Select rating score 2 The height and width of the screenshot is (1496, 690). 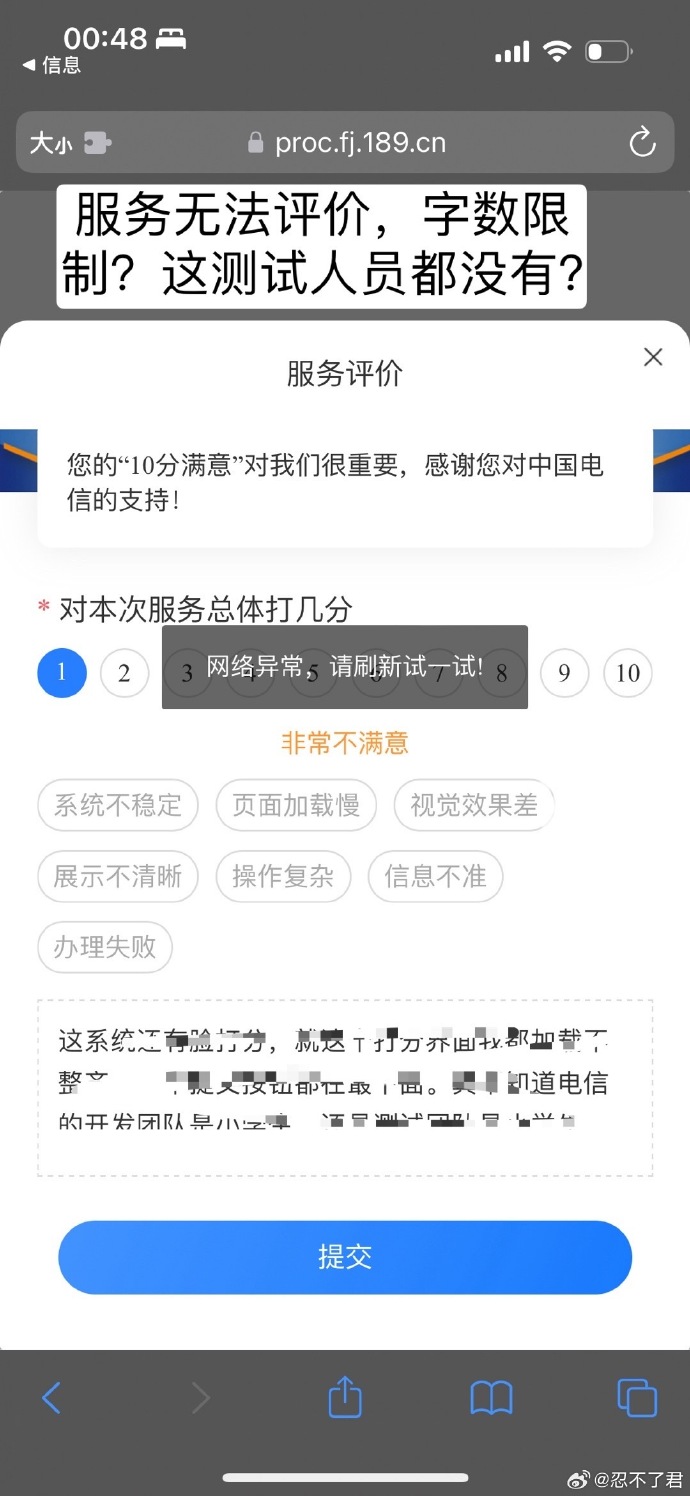tap(124, 672)
